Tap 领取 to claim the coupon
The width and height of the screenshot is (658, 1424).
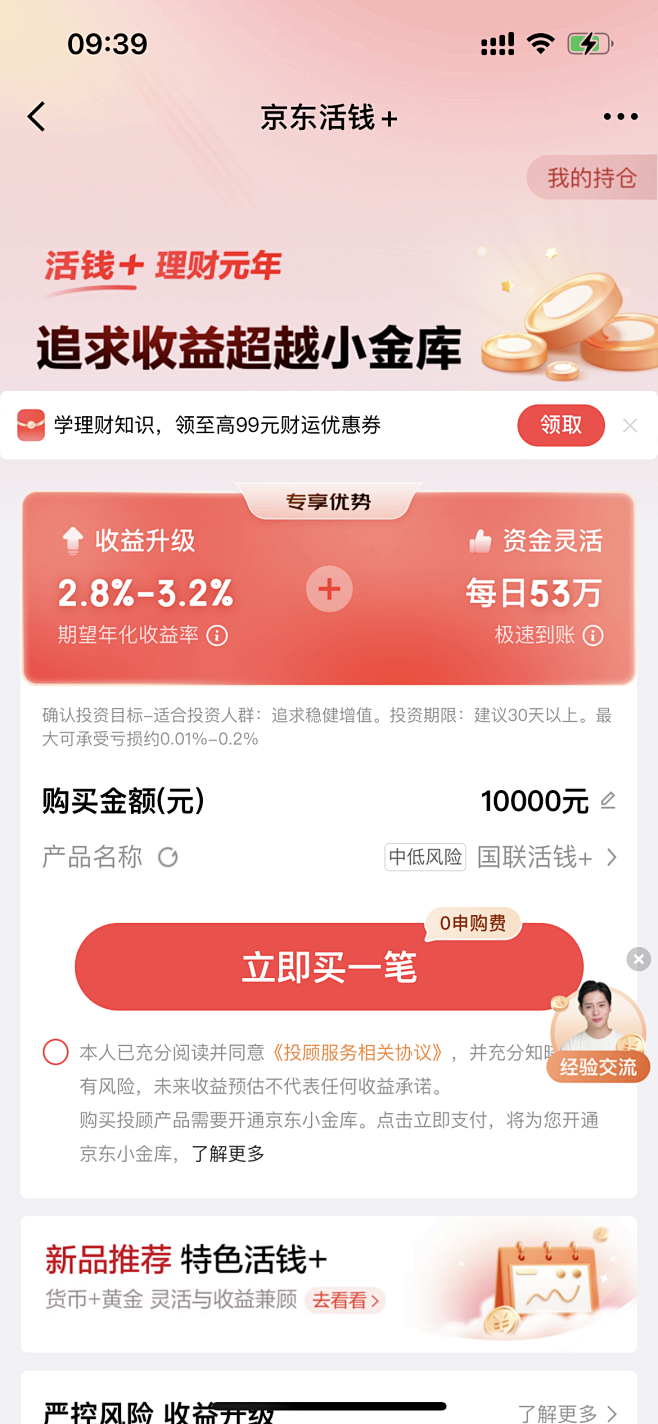tap(560, 425)
